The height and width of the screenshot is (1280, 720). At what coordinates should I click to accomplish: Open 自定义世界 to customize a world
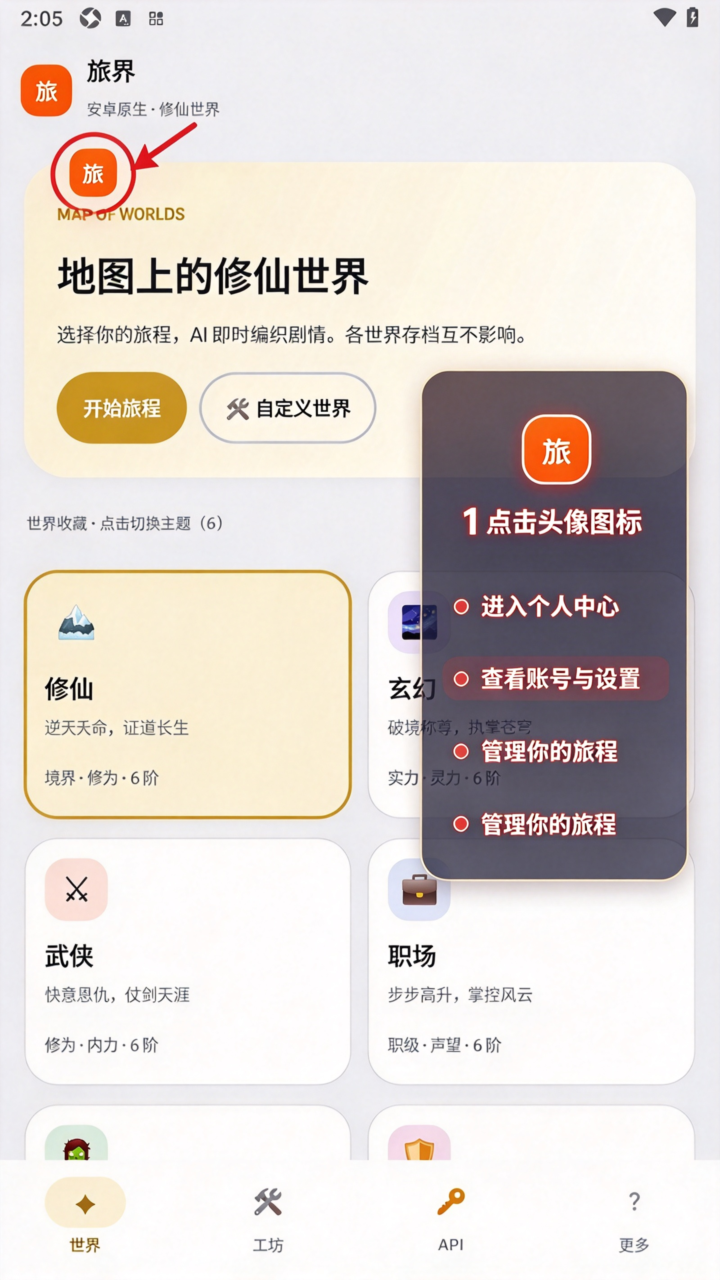point(288,408)
